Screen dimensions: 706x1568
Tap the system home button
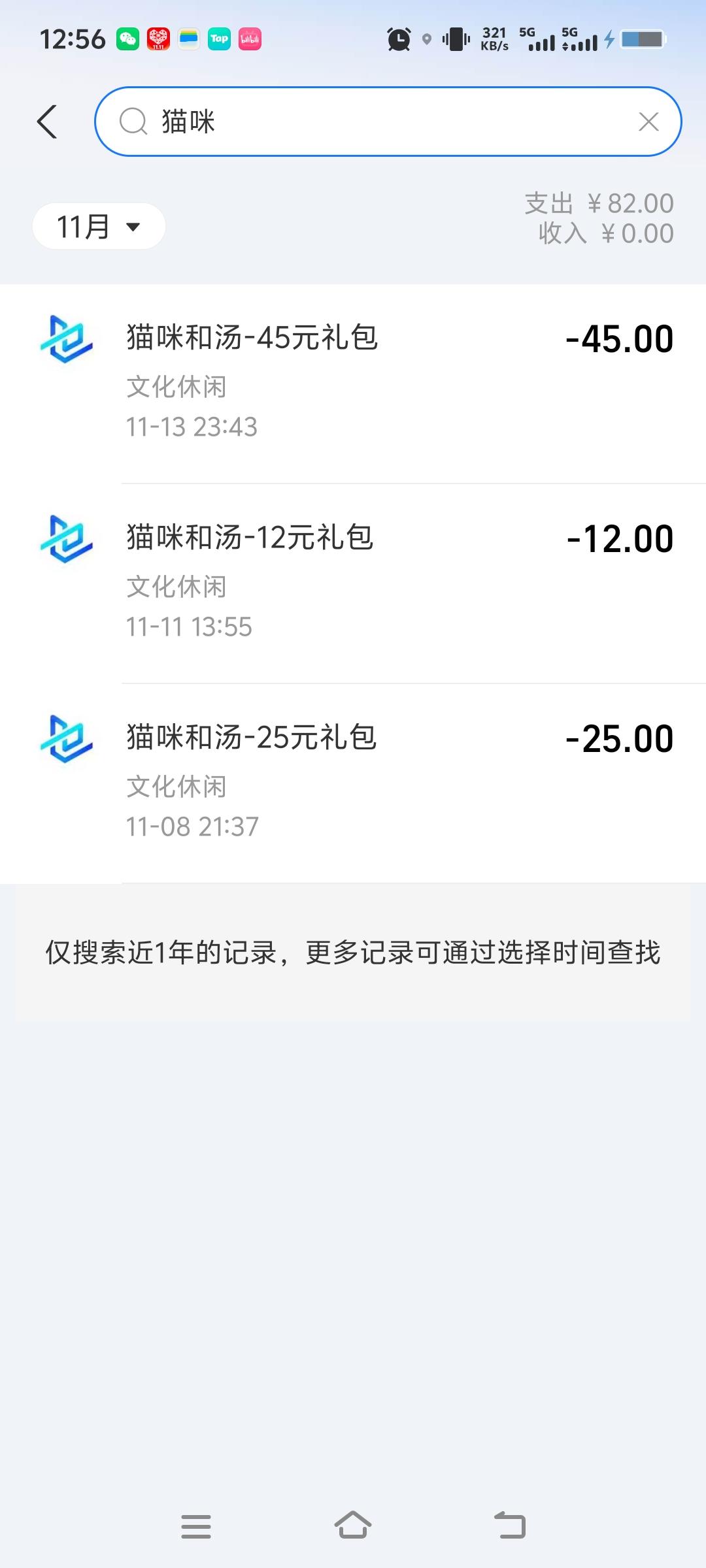click(353, 1526)
